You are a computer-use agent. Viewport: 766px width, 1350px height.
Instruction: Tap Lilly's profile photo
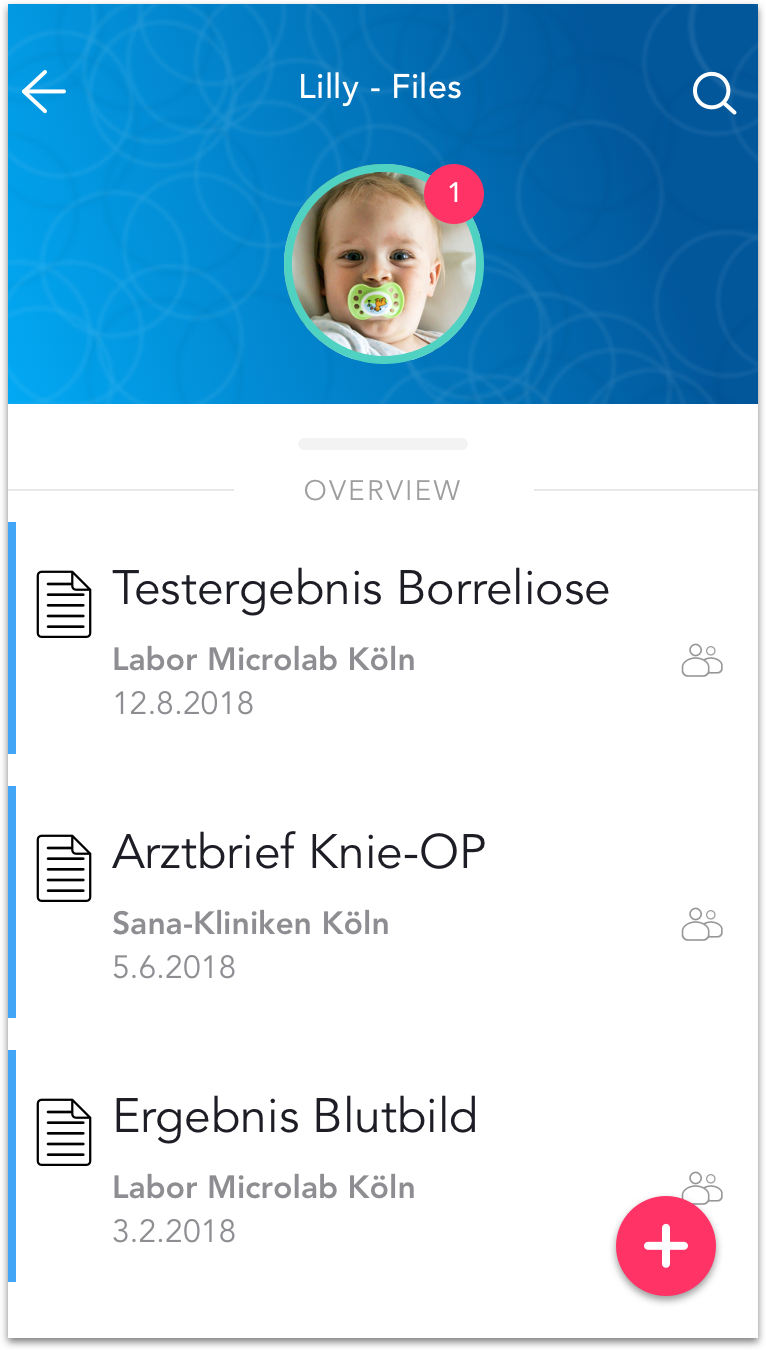click(x=383, y=264)
